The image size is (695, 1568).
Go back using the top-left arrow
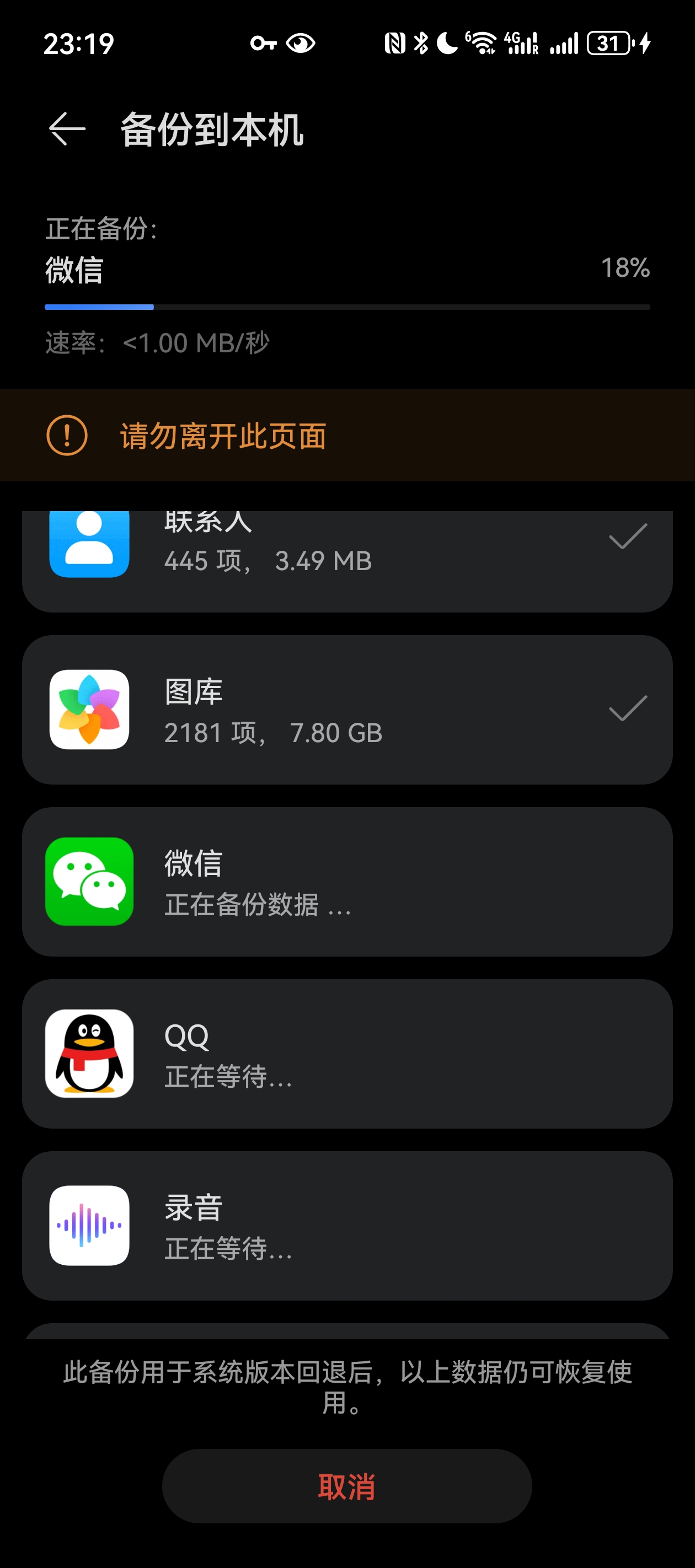coord(67,129)
